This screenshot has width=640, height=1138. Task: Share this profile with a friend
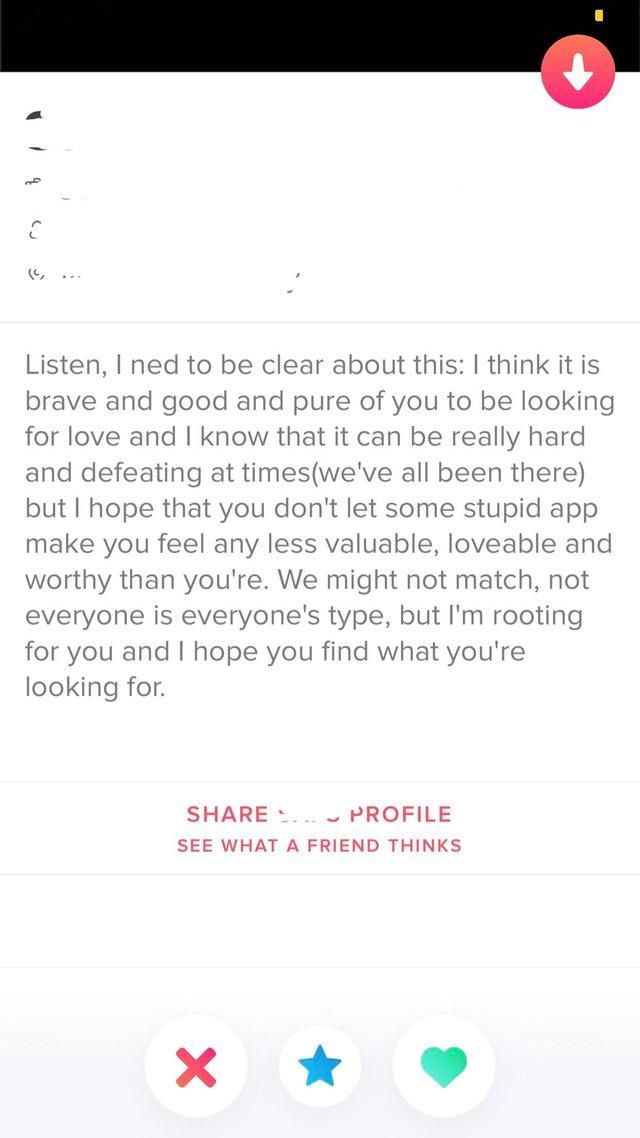[319, 828]
